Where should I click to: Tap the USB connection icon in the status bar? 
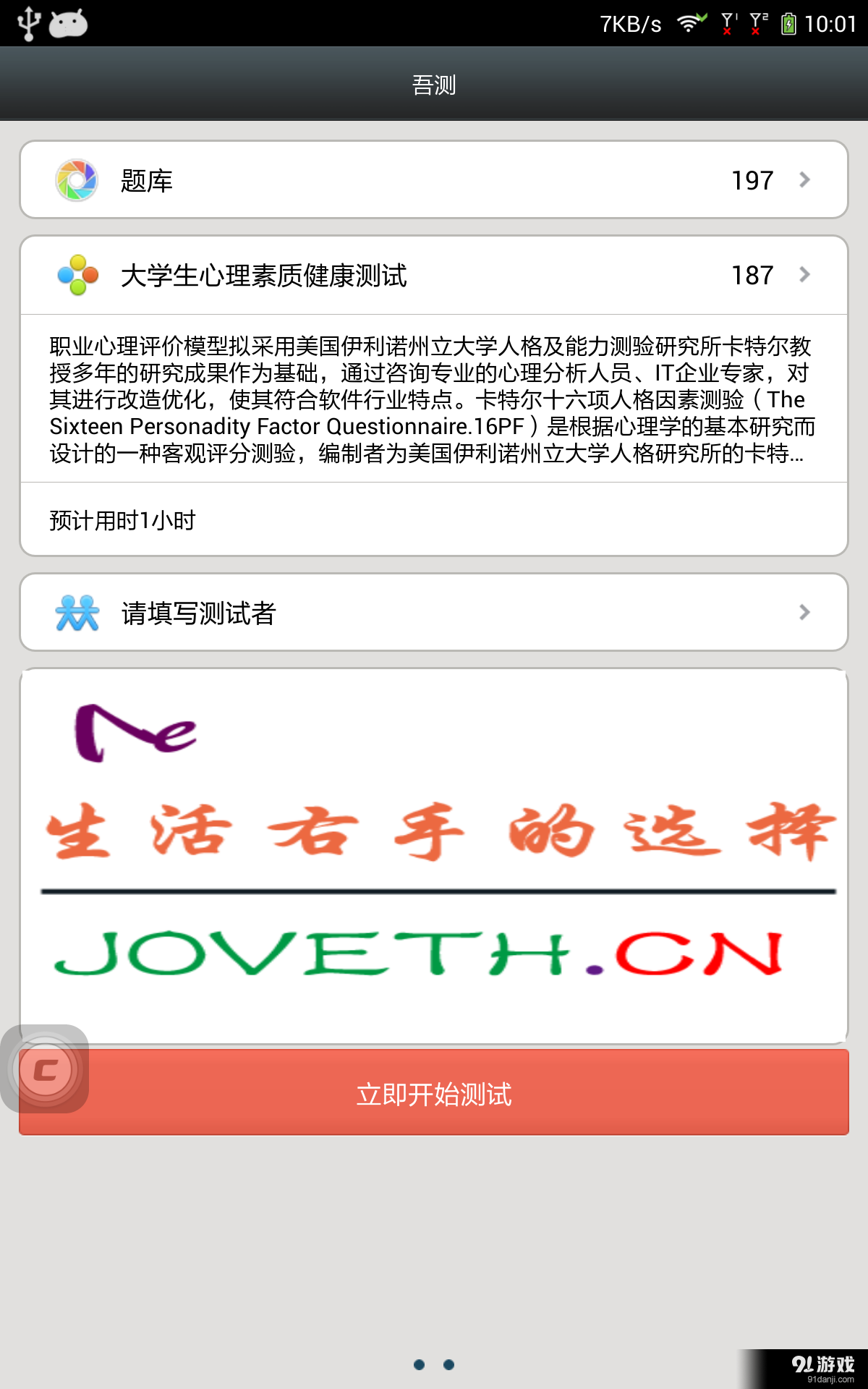[27, 22]
